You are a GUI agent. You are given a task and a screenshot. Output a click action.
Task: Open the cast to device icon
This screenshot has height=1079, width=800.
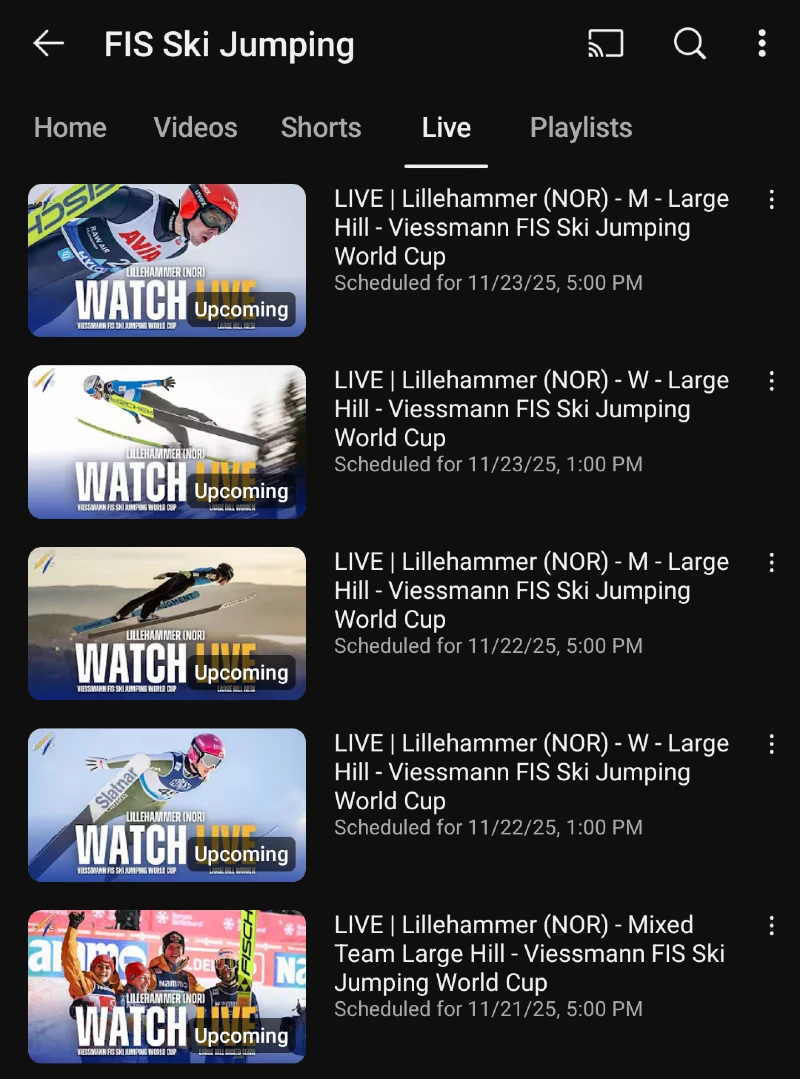(606, 43)
